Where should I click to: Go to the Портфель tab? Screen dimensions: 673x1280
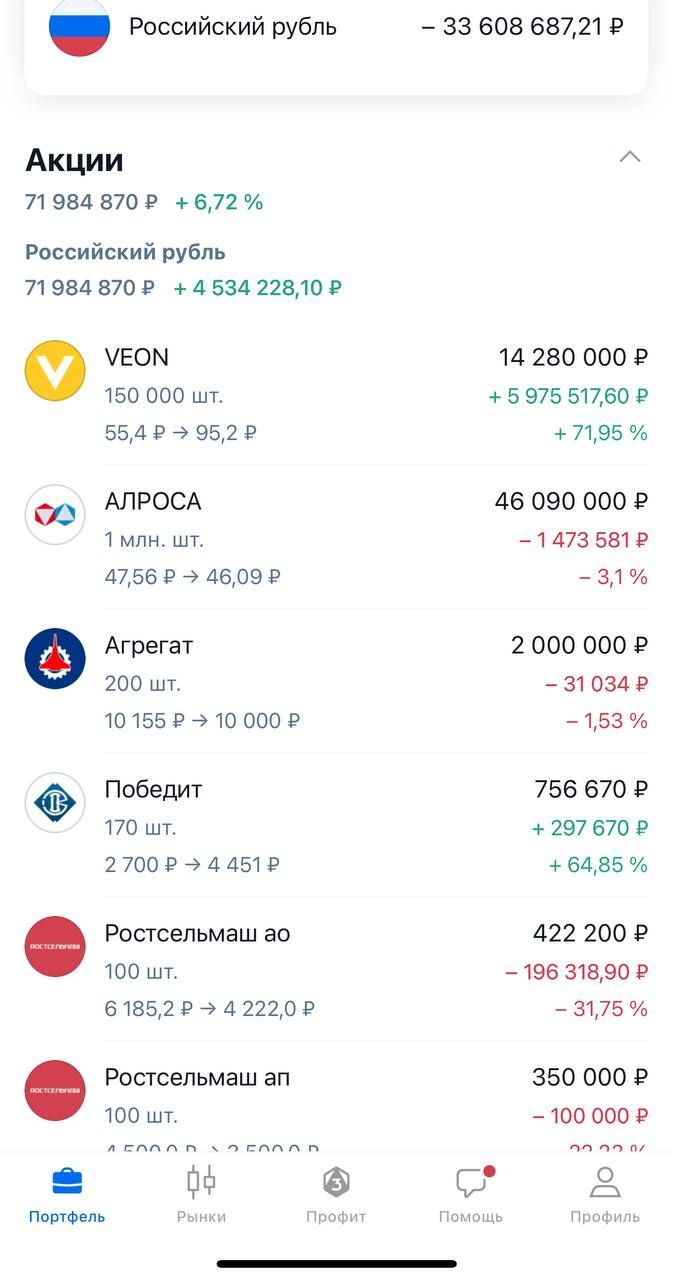pyautogui.click(x=67, y=1195)
